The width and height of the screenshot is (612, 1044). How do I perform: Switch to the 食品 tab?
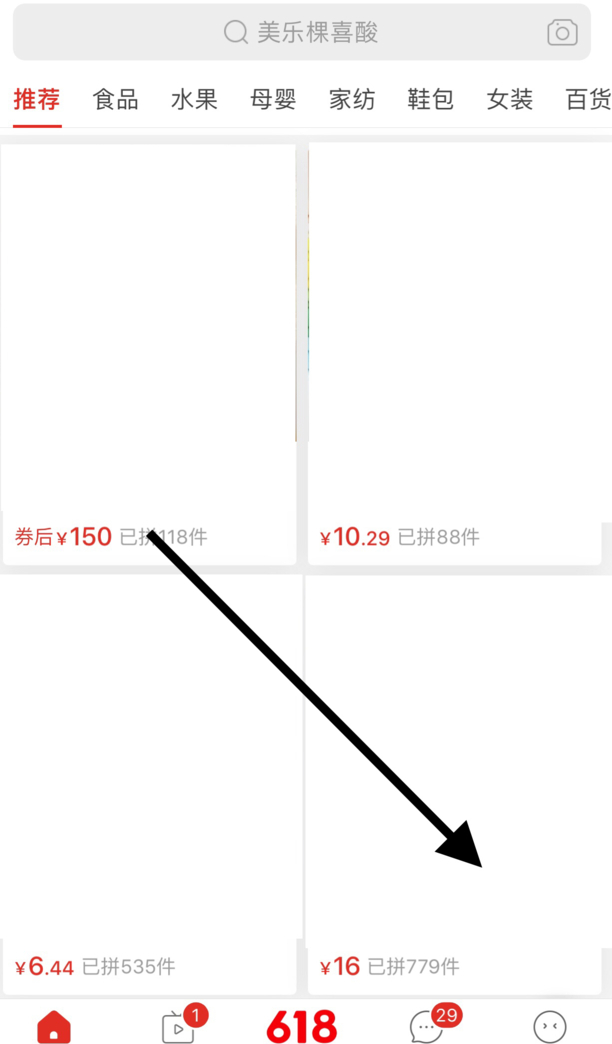[115, 100]
